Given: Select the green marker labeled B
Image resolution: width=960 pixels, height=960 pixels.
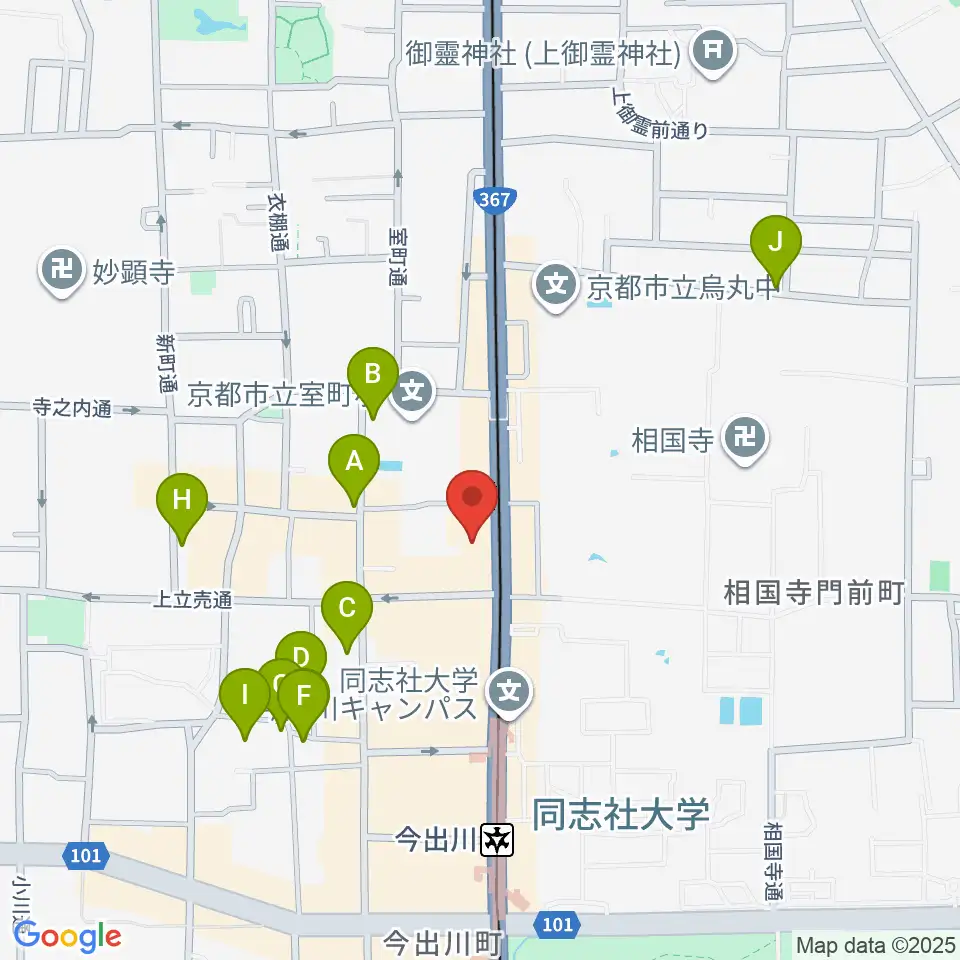Looking at the screenshot, I should click(x=373, y=383).
